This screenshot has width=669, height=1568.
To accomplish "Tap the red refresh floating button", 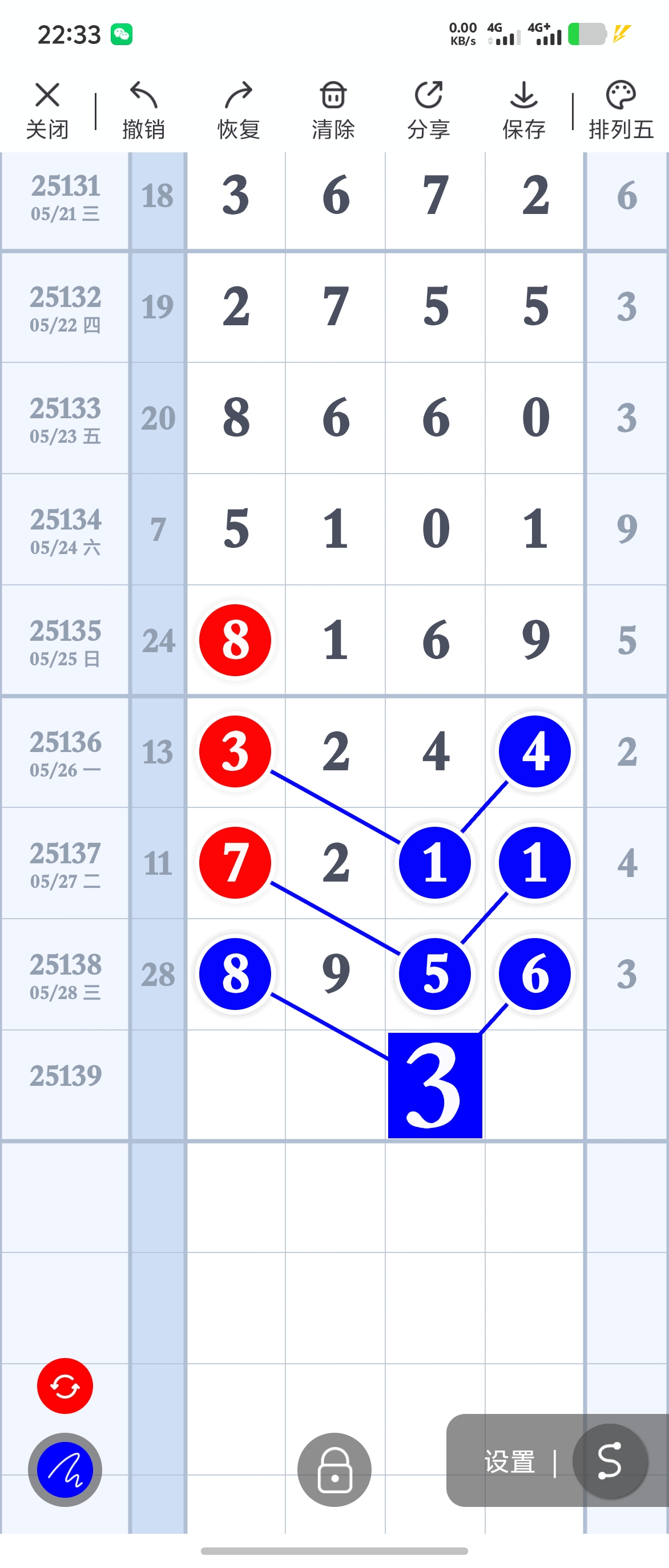I will (x=65, y=1386).
